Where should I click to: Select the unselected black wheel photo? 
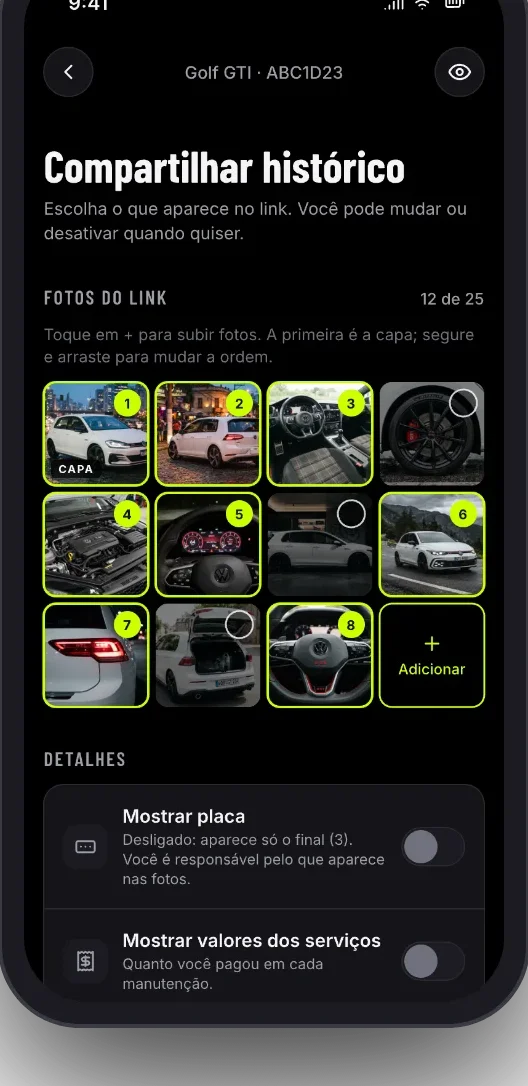tap(432, 434)
